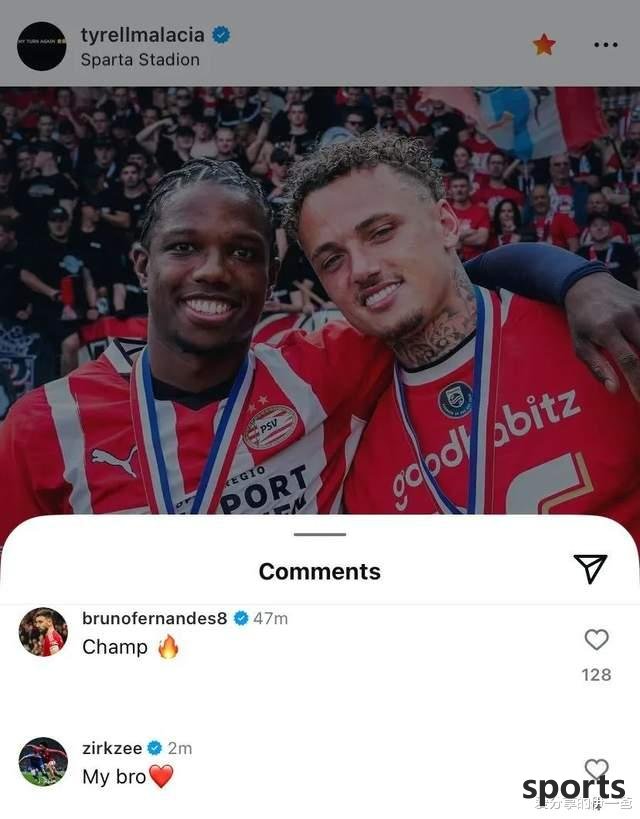Open the Sparta Stadion location

(139, 60)
